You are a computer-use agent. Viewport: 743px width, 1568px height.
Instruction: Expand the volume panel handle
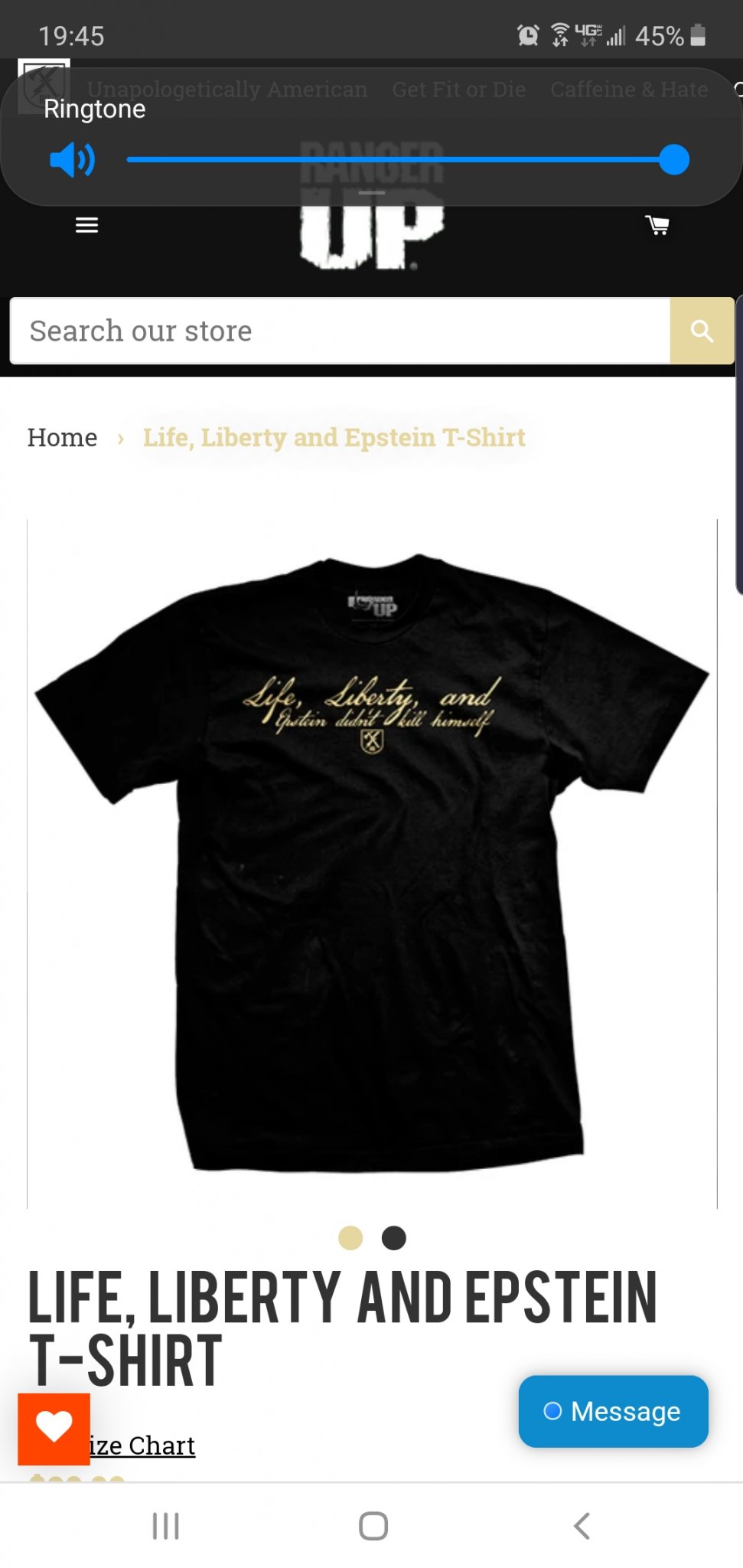point(372,193)
